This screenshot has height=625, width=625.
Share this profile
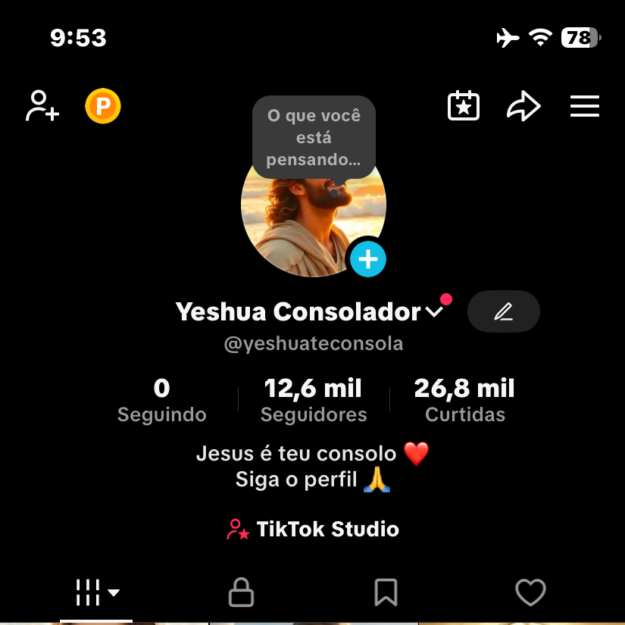[x=523, y=106]
